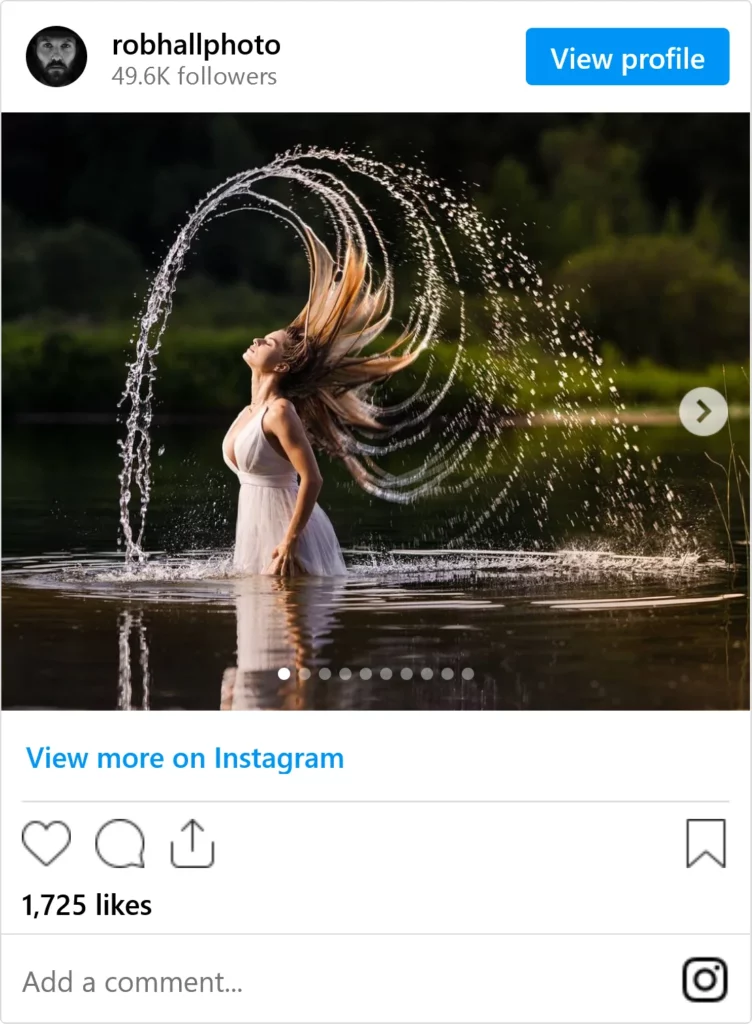Open the robhallphoto username link
The image size is (752, 1024).
coord(196,45)
